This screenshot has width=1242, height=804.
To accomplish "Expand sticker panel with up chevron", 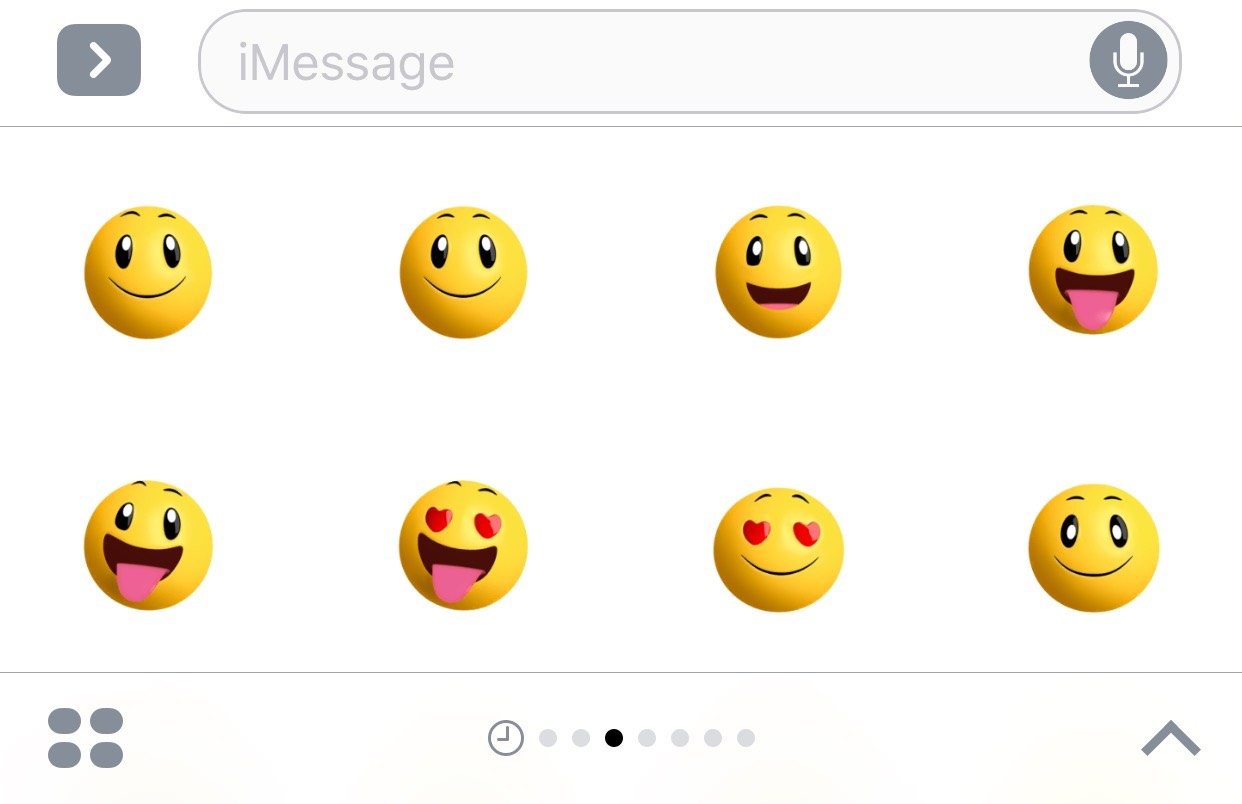I will click(x=1170, y=739).
